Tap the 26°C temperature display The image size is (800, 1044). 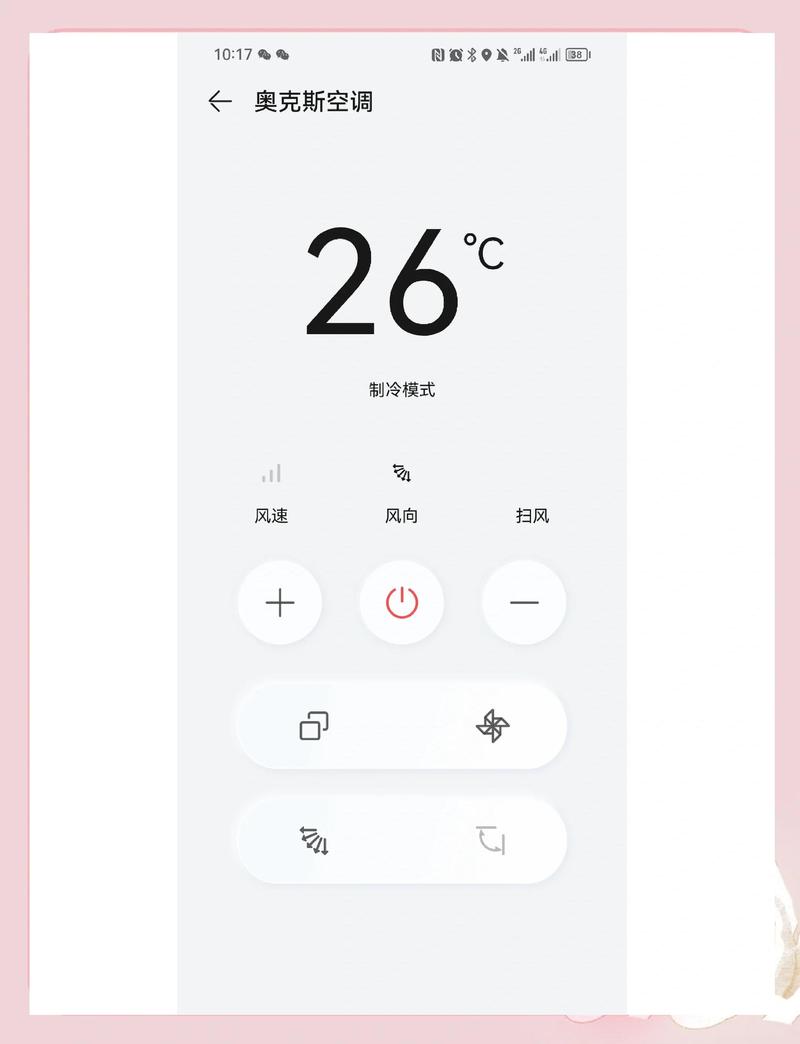[x=401, y=280]
